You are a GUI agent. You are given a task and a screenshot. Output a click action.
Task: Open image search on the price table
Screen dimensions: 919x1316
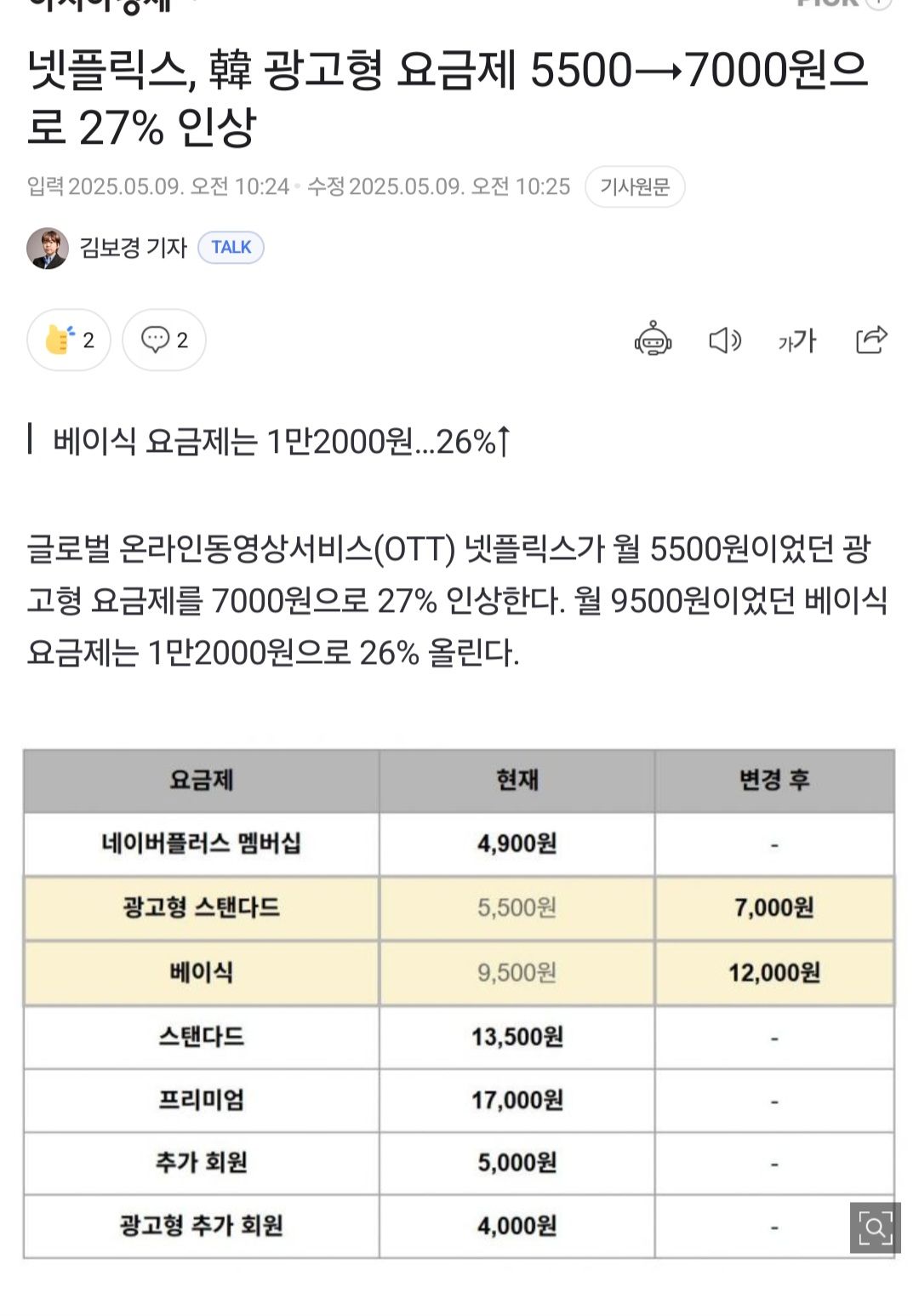(875, 1227)
